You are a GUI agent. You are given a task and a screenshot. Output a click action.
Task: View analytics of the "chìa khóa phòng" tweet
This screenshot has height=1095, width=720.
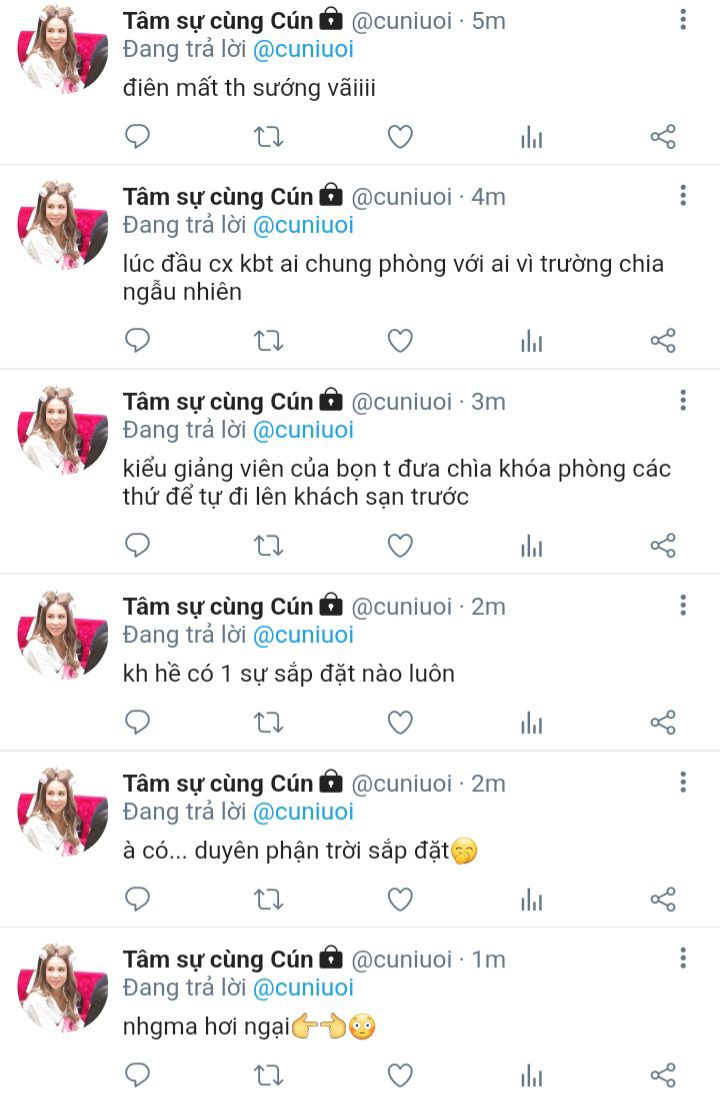click(x=531, y=545)
